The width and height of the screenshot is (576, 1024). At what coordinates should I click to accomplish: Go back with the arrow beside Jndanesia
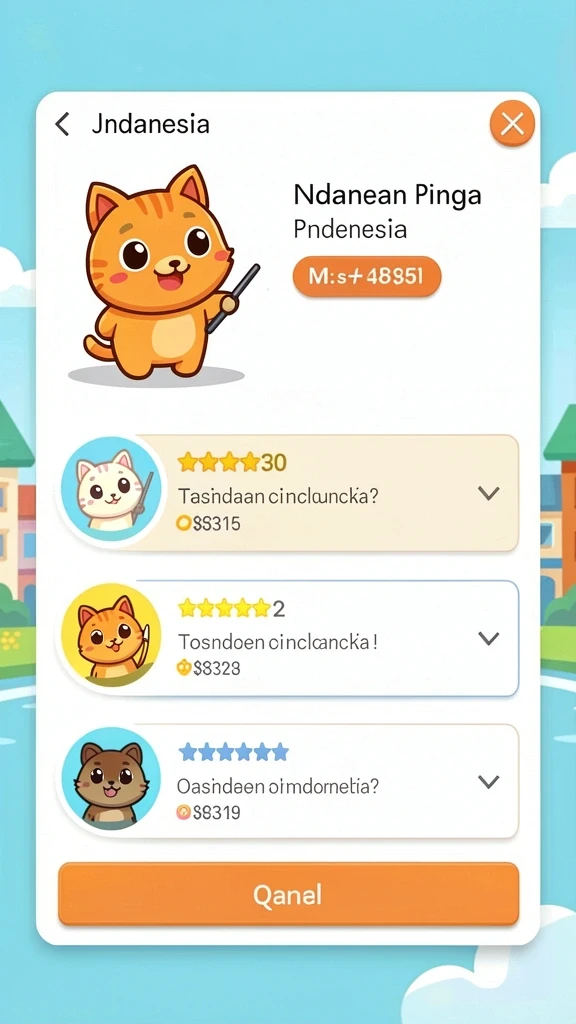point(62,124)
